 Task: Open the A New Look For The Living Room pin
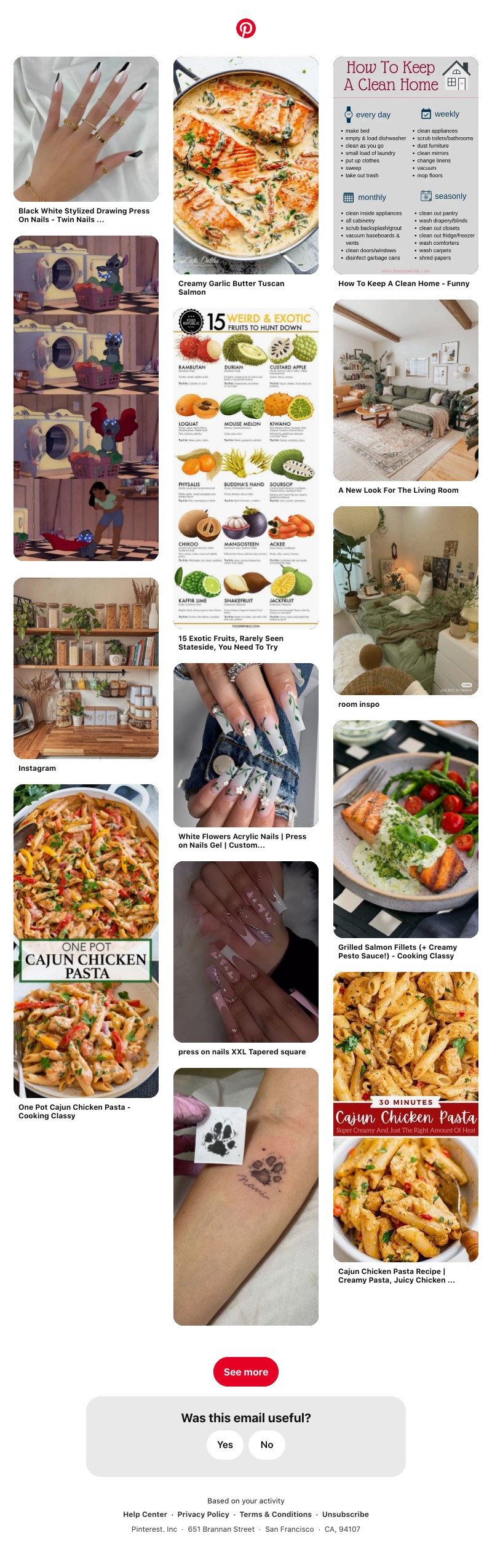click(x=406, y=390)
